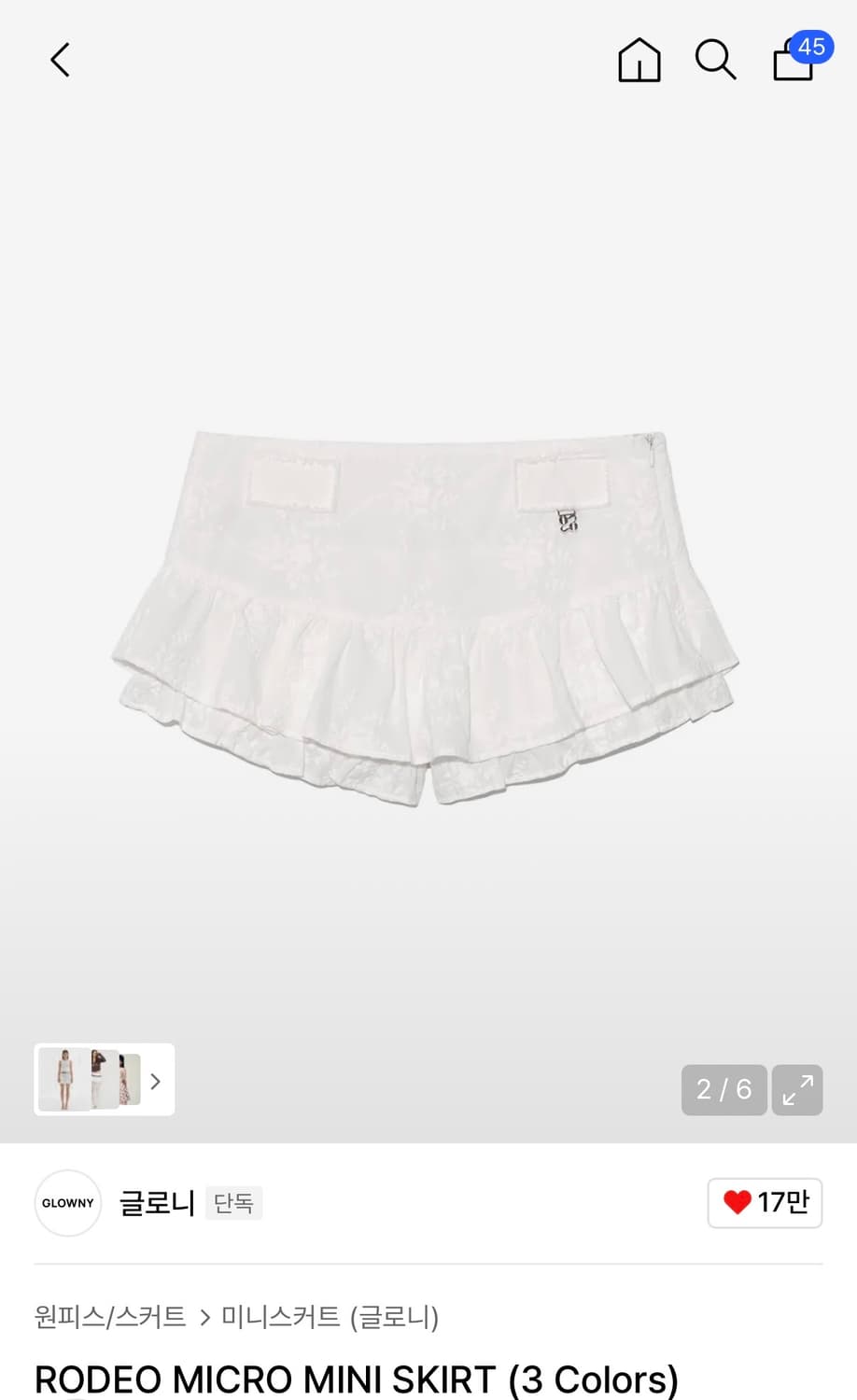Toggle favorite status on the 17만 likes button

pyautogui.click(x=765, y=1203)
